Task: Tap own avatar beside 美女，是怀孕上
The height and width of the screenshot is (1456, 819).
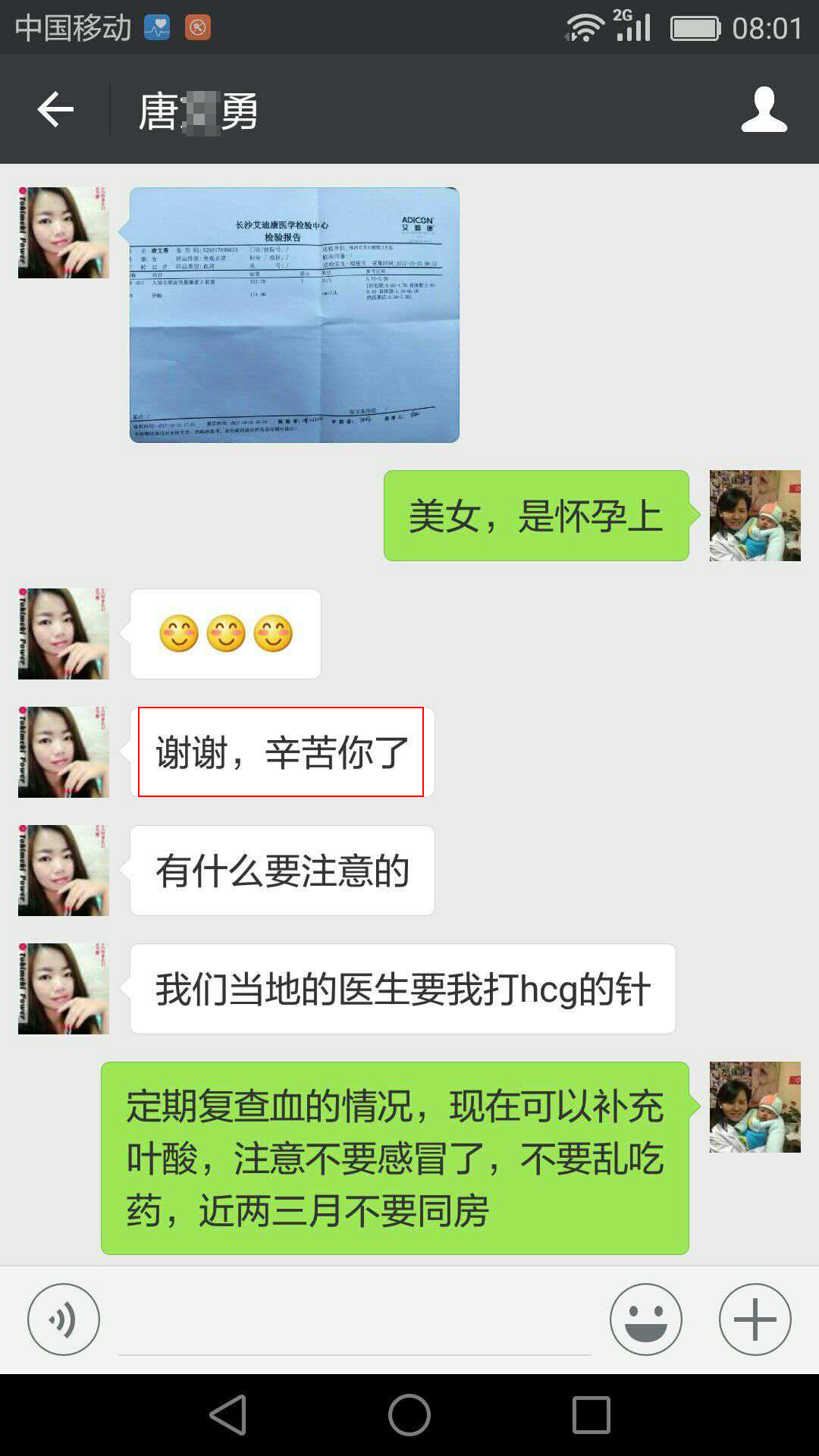Action: (x=755, y=516)
